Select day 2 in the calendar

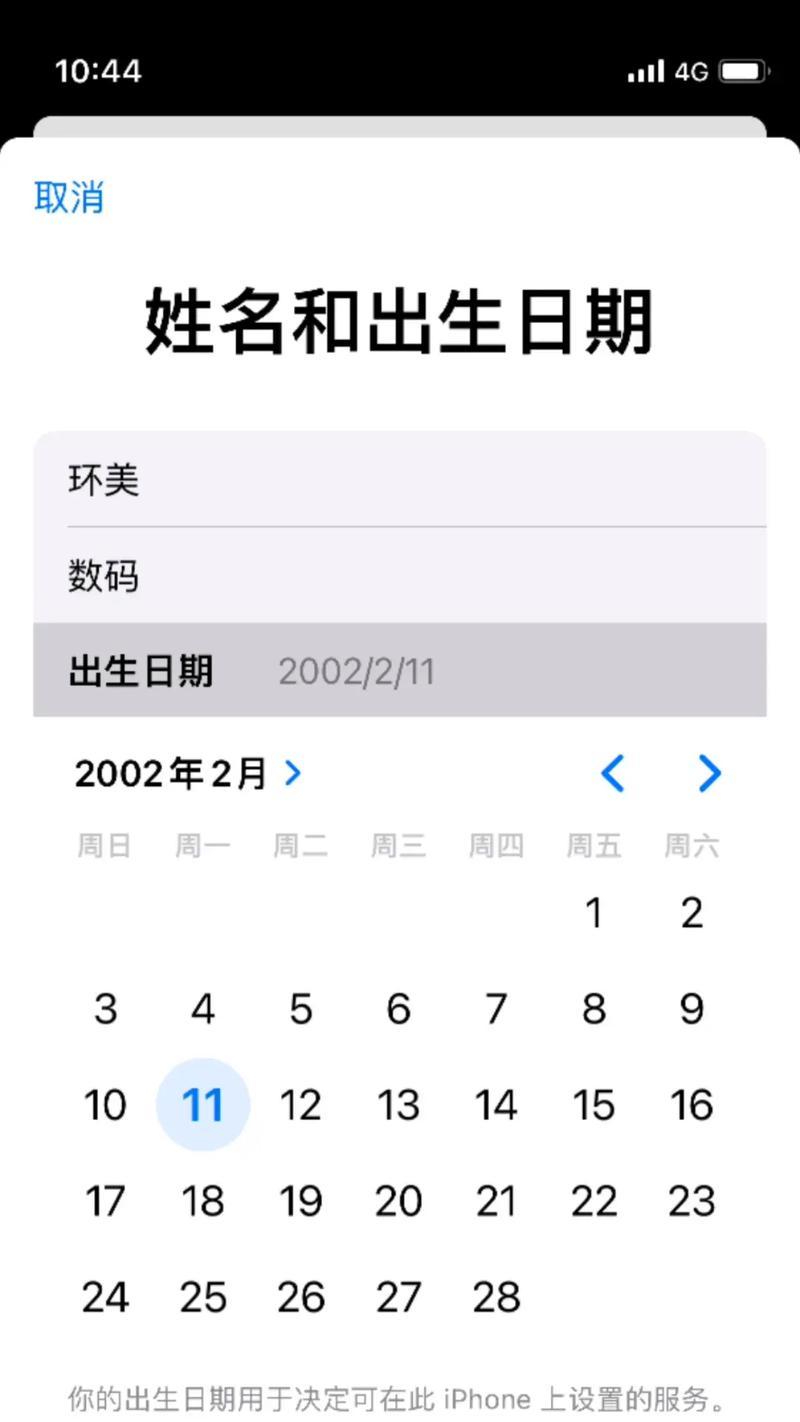(x=692, y=913)
